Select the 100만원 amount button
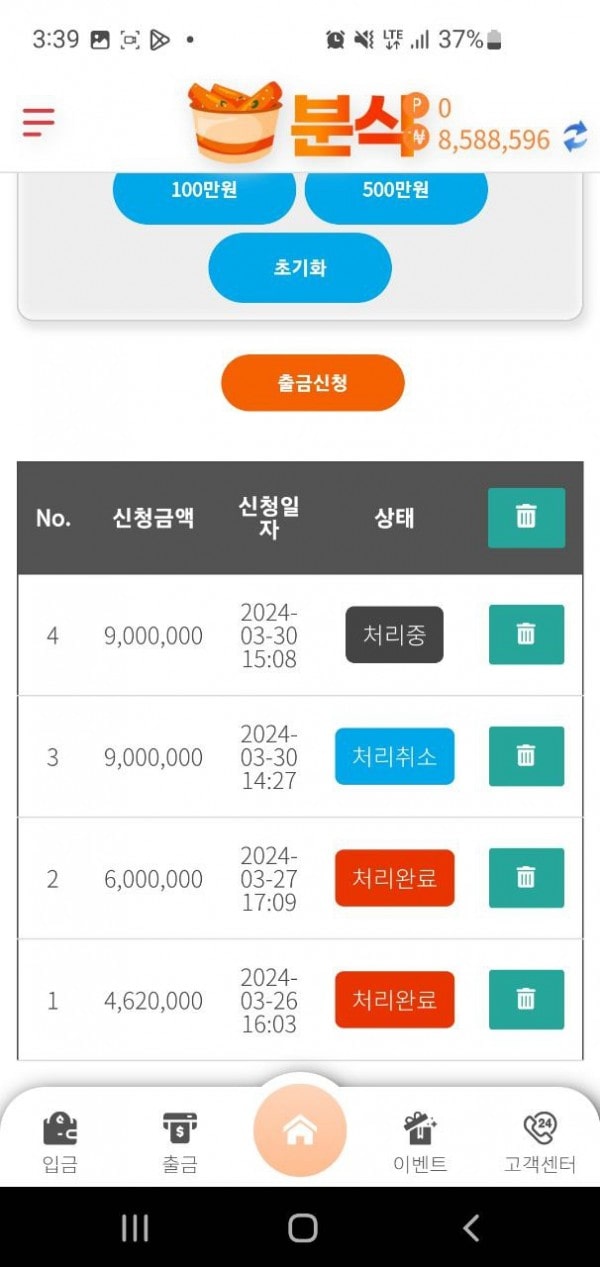600x1267 pixels. [x=204, y=192]
